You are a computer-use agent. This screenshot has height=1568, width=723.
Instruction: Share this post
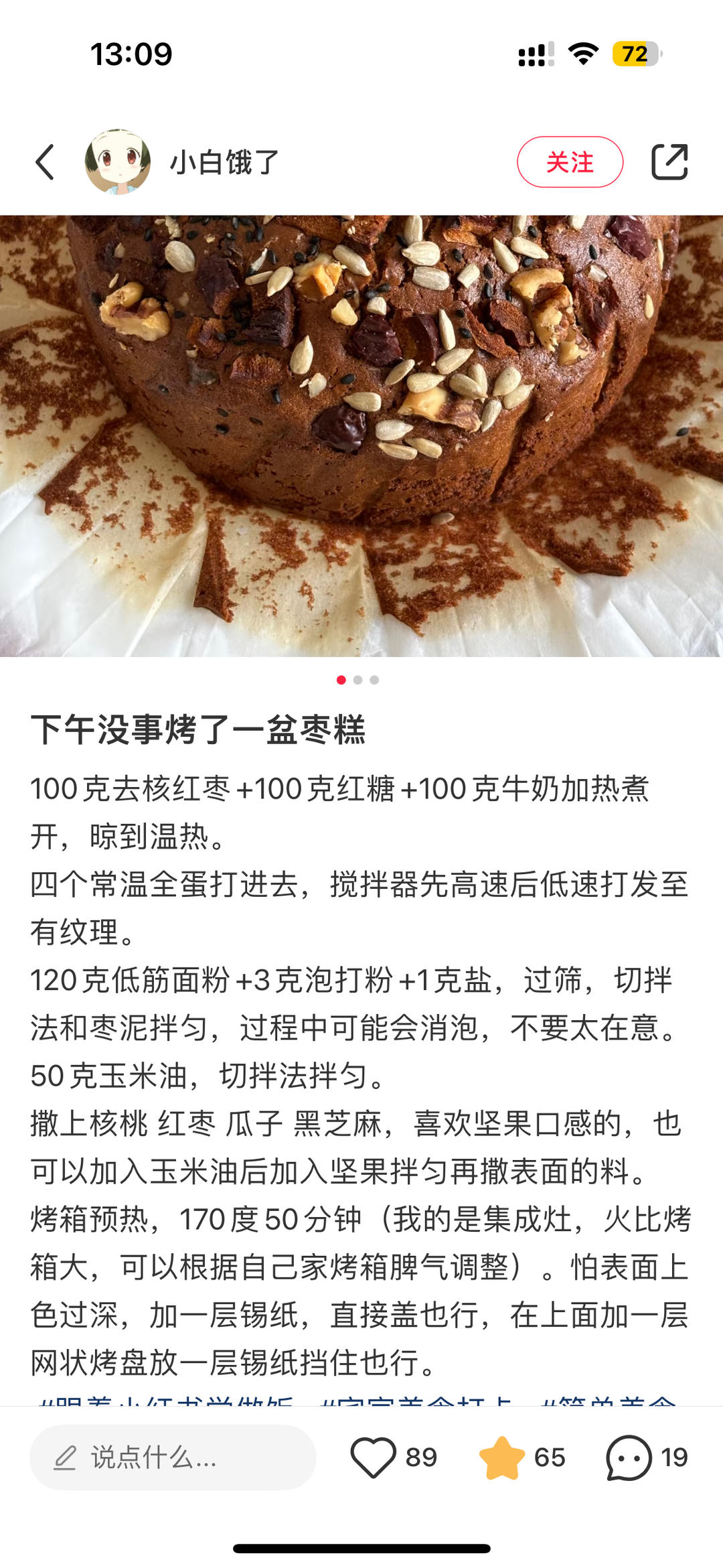pos(669,162)
